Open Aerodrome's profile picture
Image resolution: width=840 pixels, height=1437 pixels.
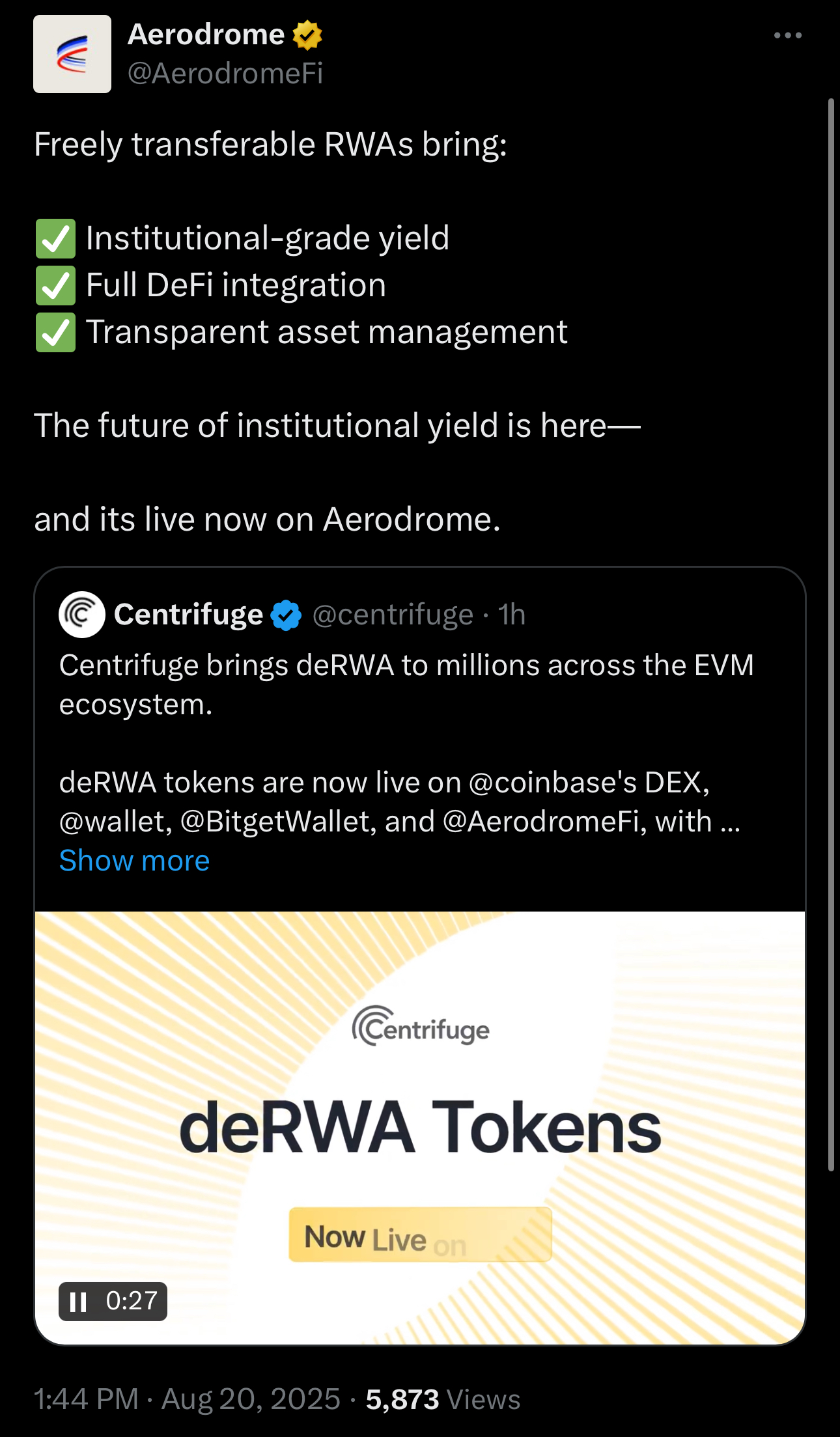[x=72, y=54]
